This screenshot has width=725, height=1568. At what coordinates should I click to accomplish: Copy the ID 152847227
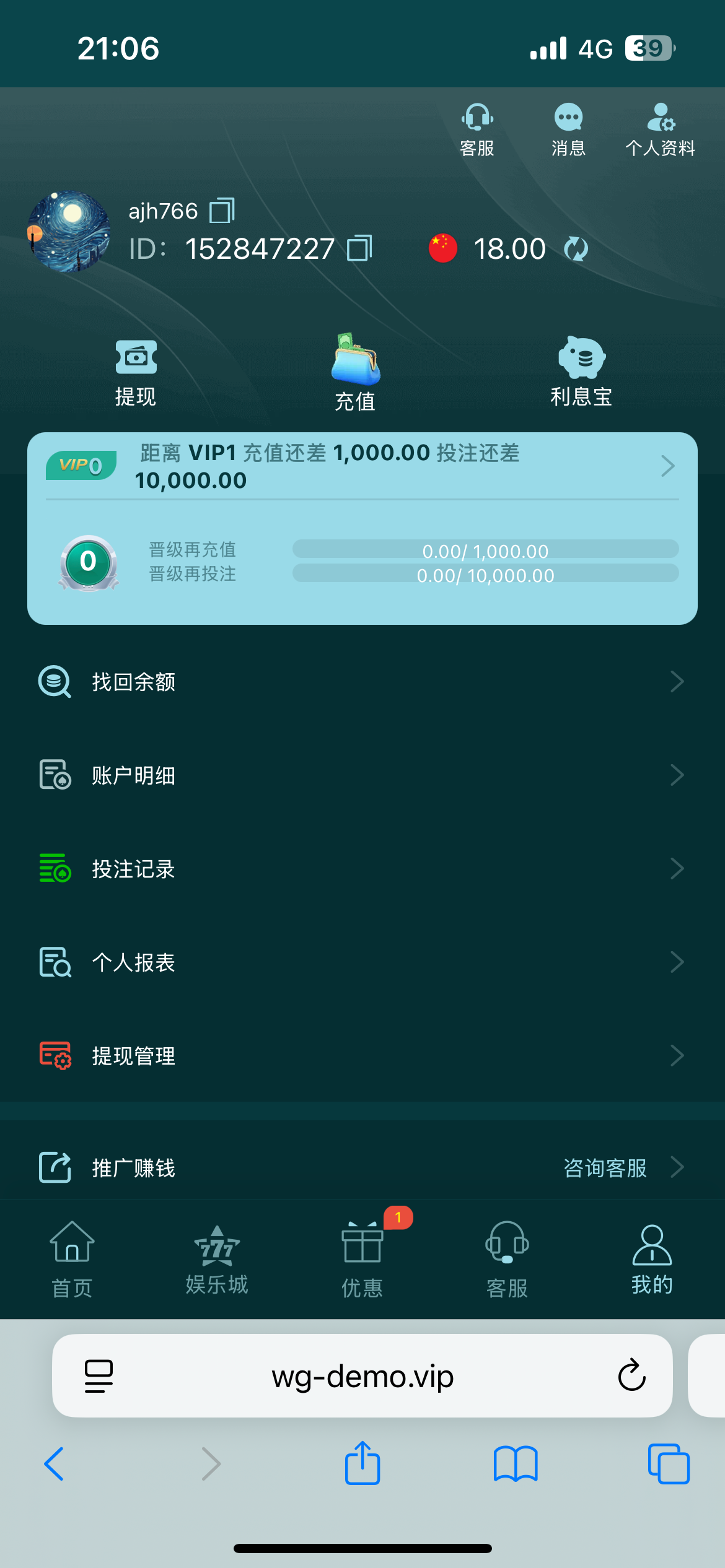[x=359, y=248]
